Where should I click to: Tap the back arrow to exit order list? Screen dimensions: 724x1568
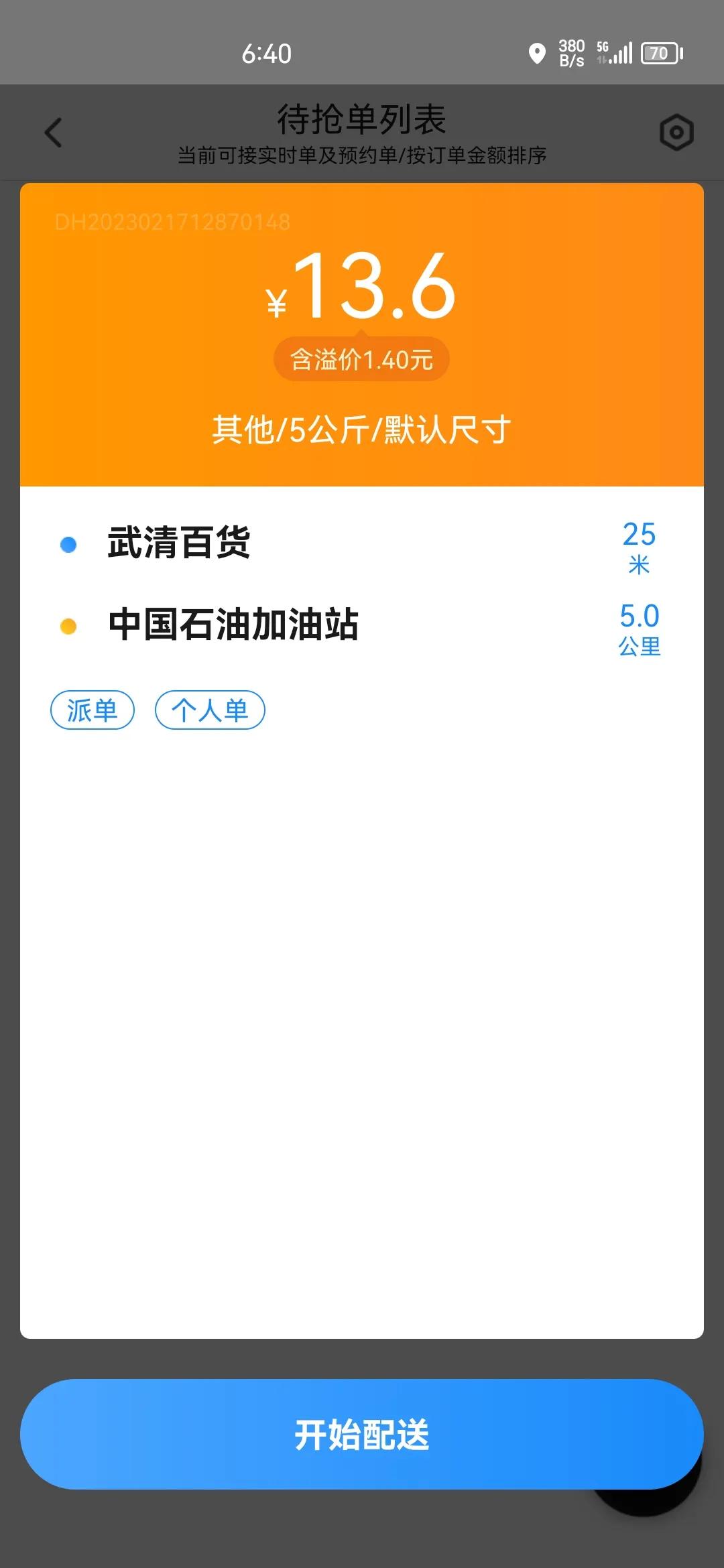[x=53, y=133]
